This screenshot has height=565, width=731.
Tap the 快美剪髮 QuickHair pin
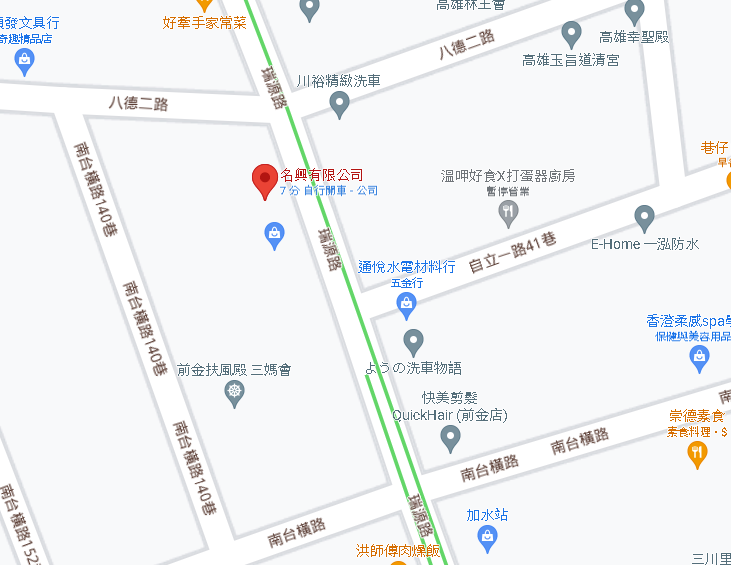pos(451,437)
